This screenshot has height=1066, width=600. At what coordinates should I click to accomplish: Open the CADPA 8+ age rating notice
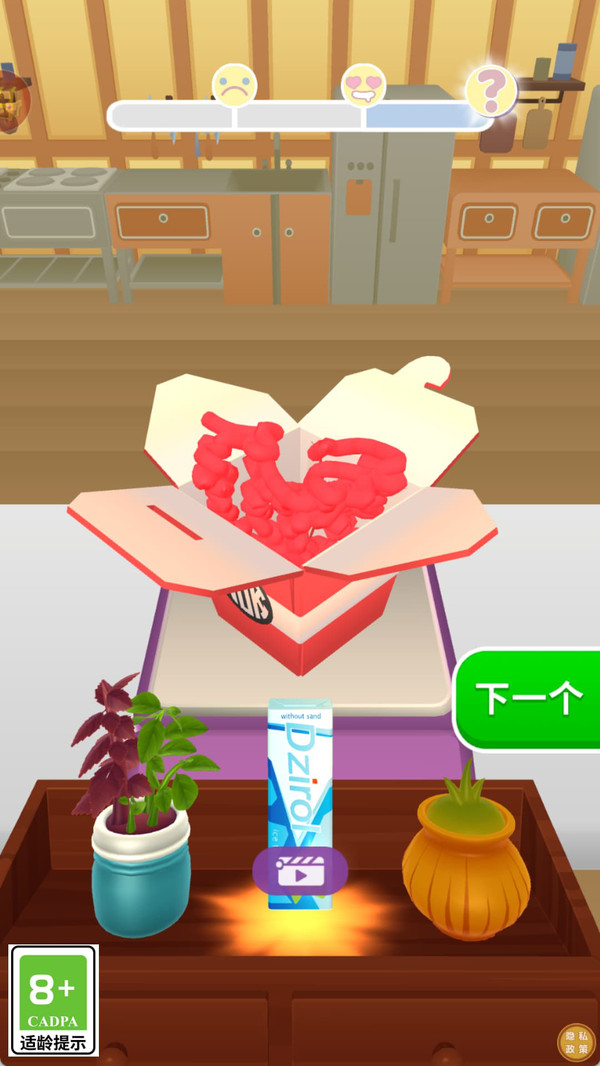53,999
